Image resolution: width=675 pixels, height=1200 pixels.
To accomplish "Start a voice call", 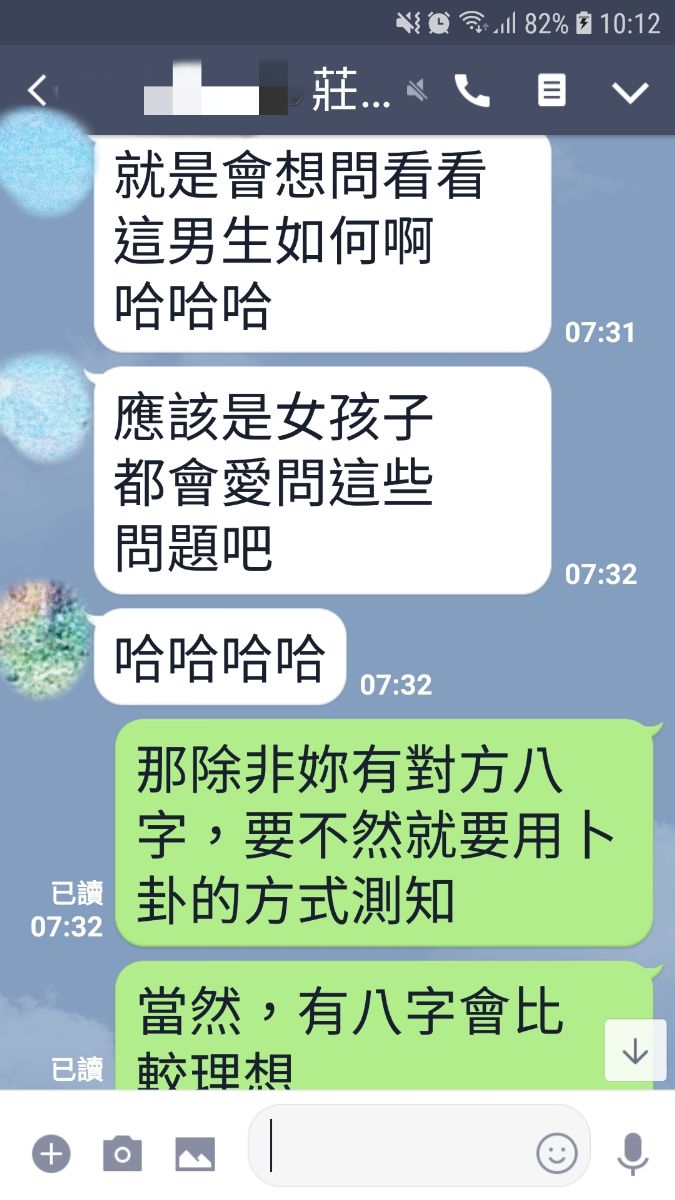I will [x=472, y=91].
